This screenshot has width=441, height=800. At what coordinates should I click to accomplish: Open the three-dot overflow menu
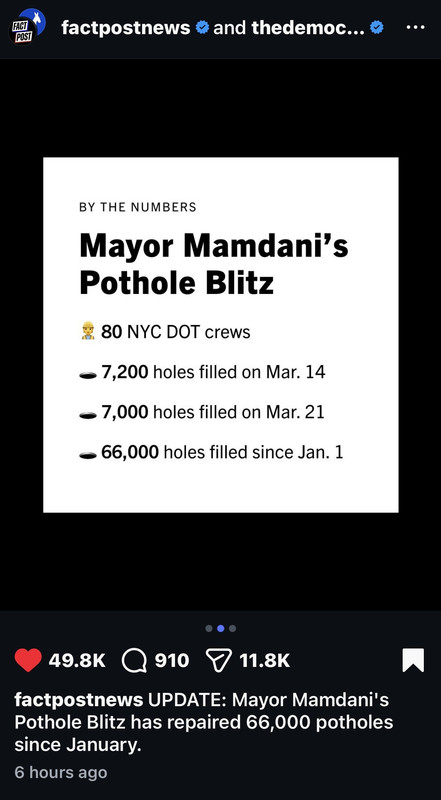pos(415,28)
